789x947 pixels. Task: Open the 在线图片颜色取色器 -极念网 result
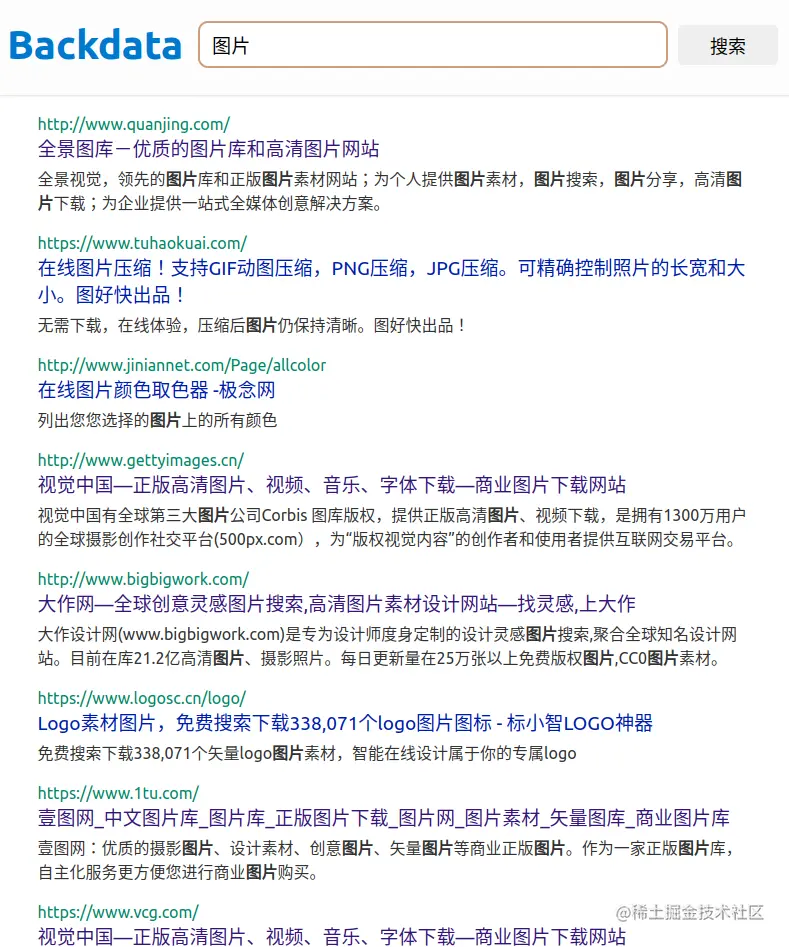click(x=156, y=390)
